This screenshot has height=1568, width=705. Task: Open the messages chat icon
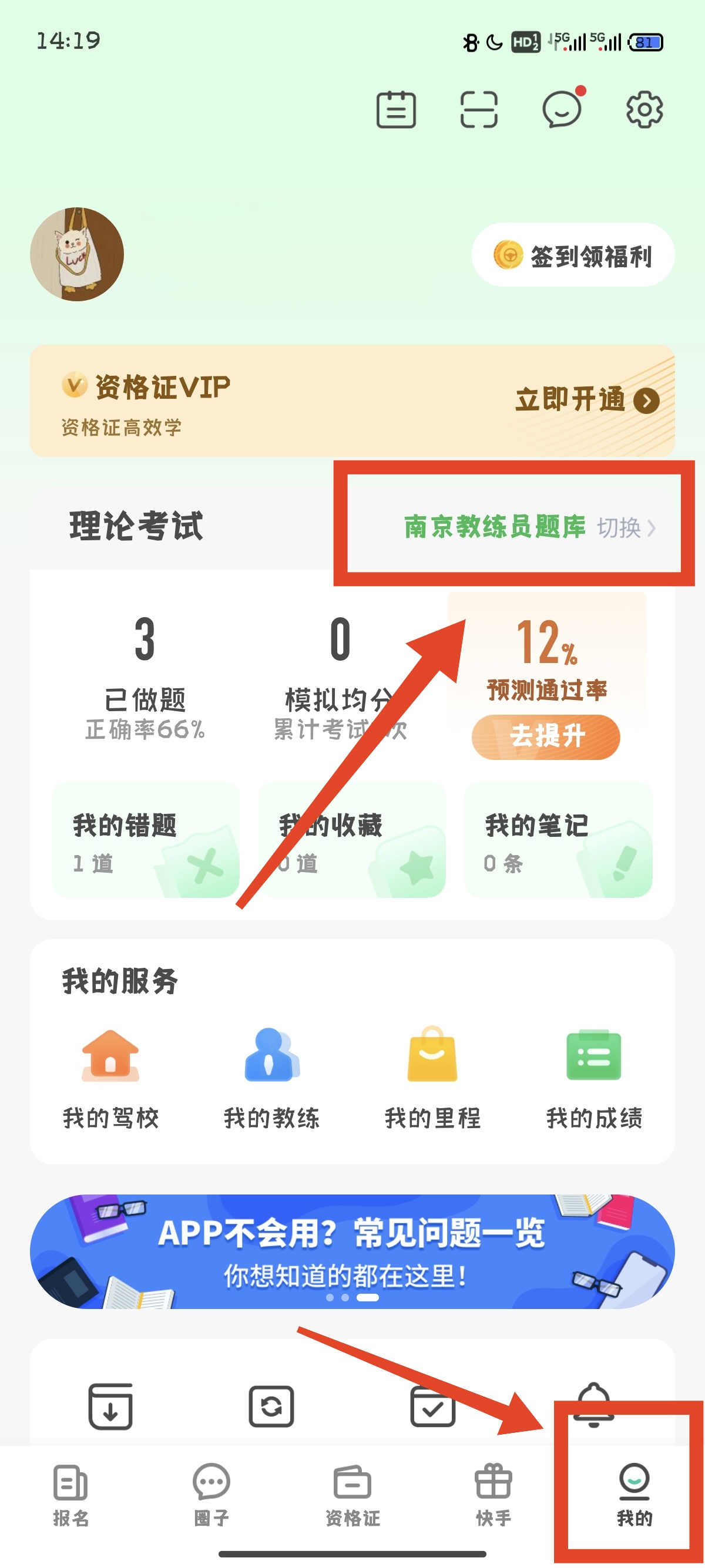[561, 110]
